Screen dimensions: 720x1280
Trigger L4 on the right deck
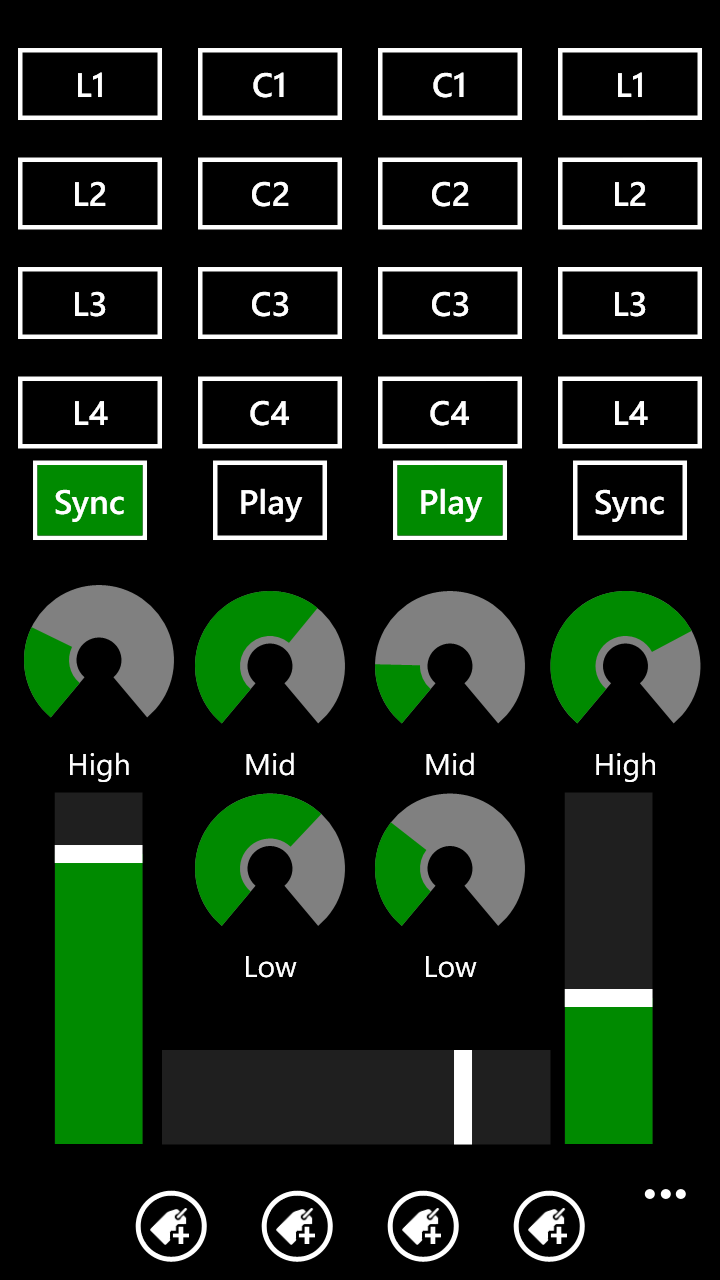[x=630, y=412]
